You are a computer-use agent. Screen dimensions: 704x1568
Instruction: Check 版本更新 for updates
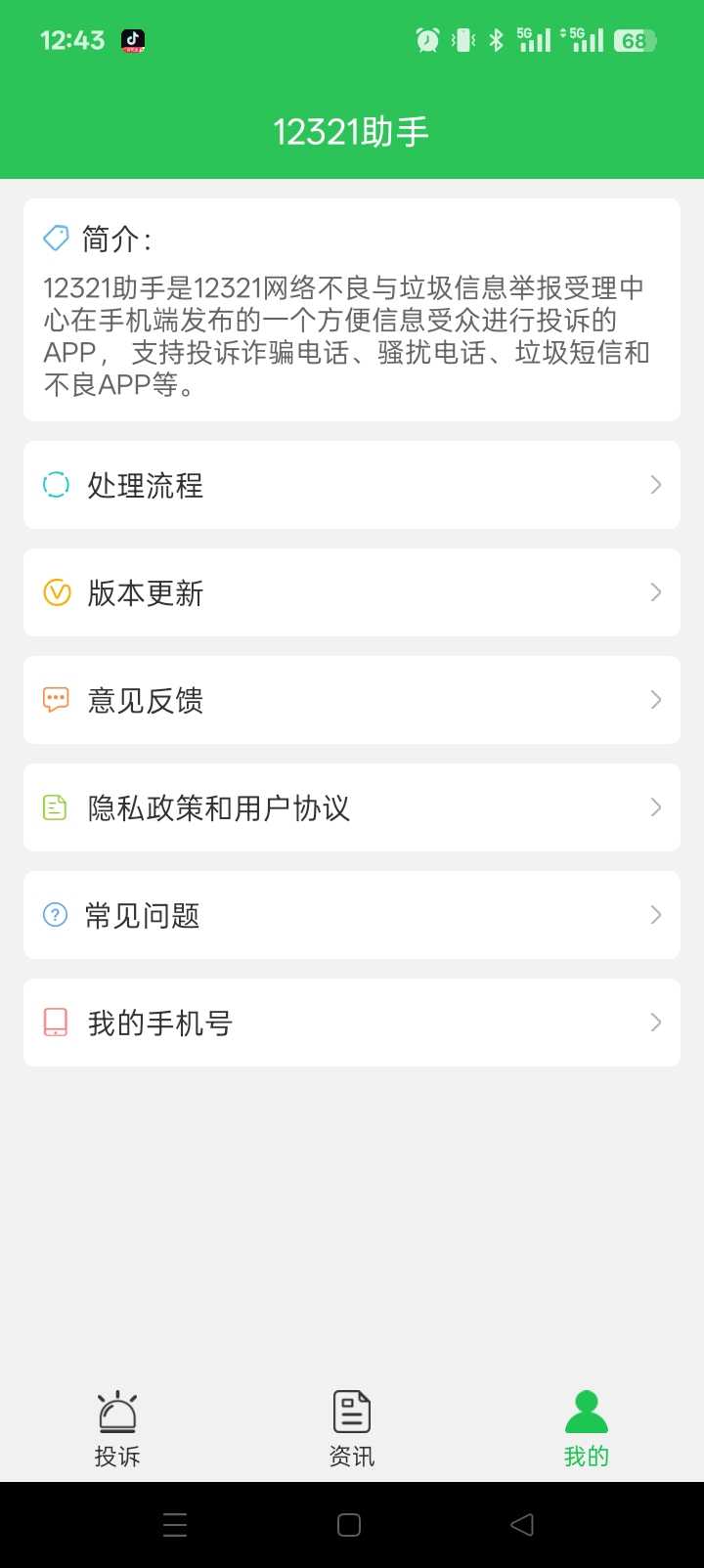(351, 592)
